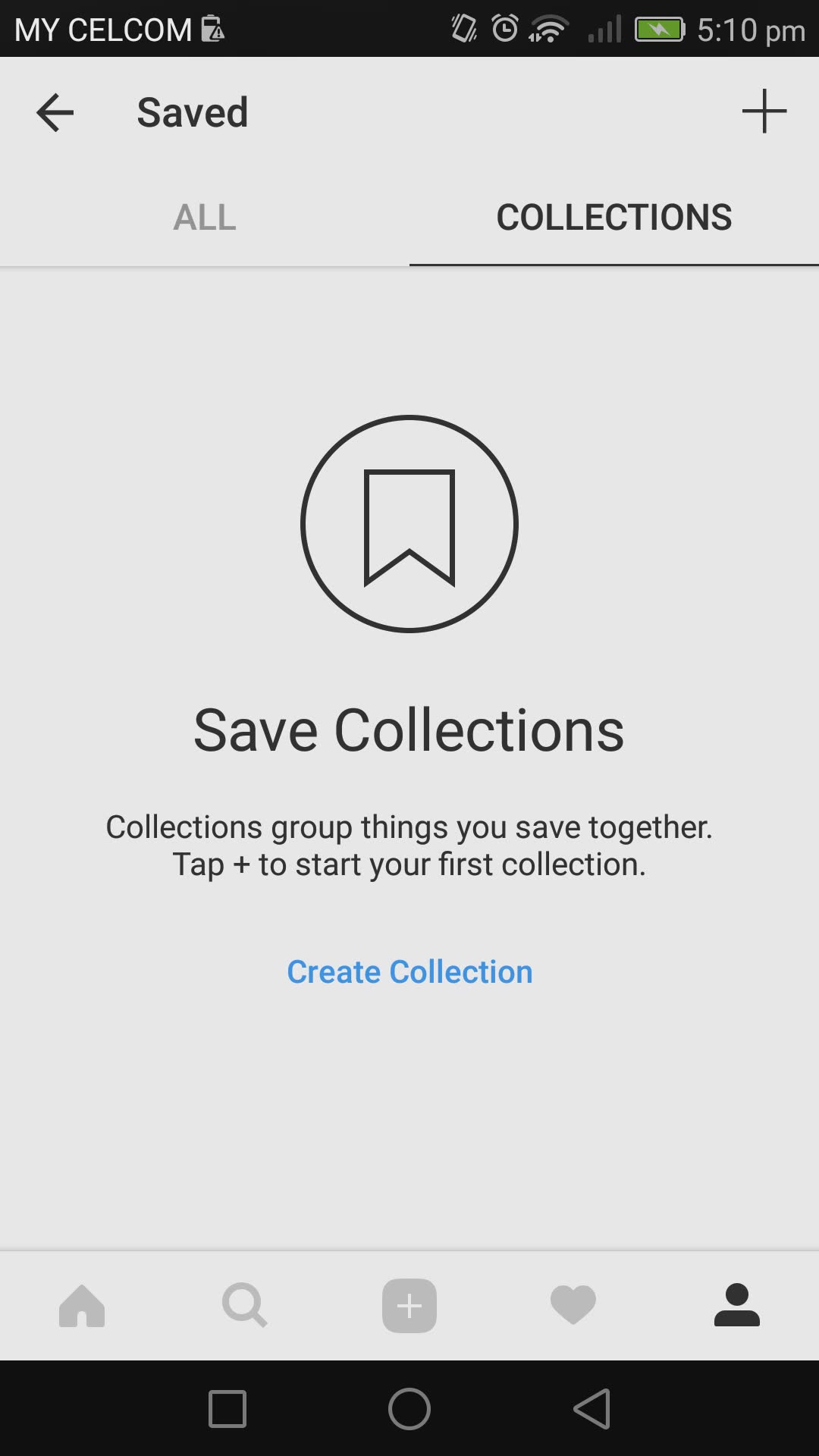The width and height of the screenshot is (819, 1456).
Task: Open the home feed tab
Action: [x=82, y=1305]
